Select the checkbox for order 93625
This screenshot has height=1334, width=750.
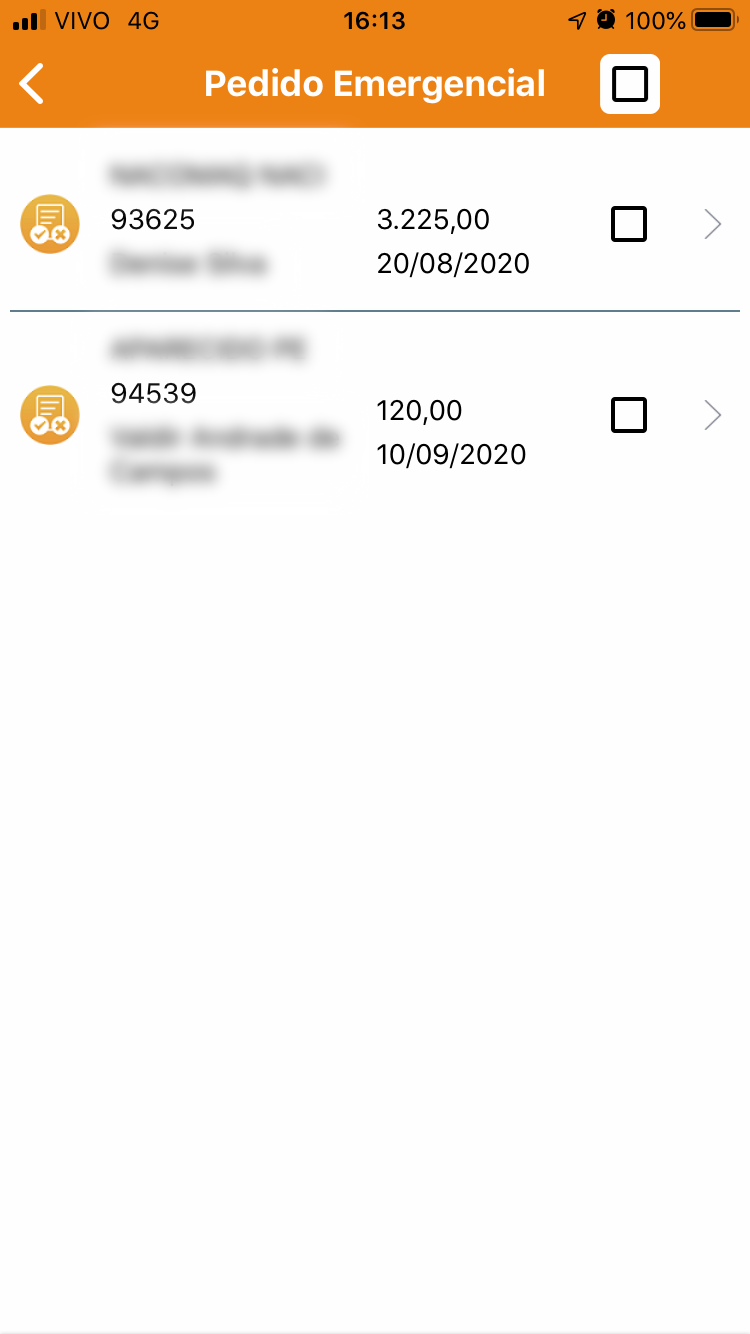[629, 224]
